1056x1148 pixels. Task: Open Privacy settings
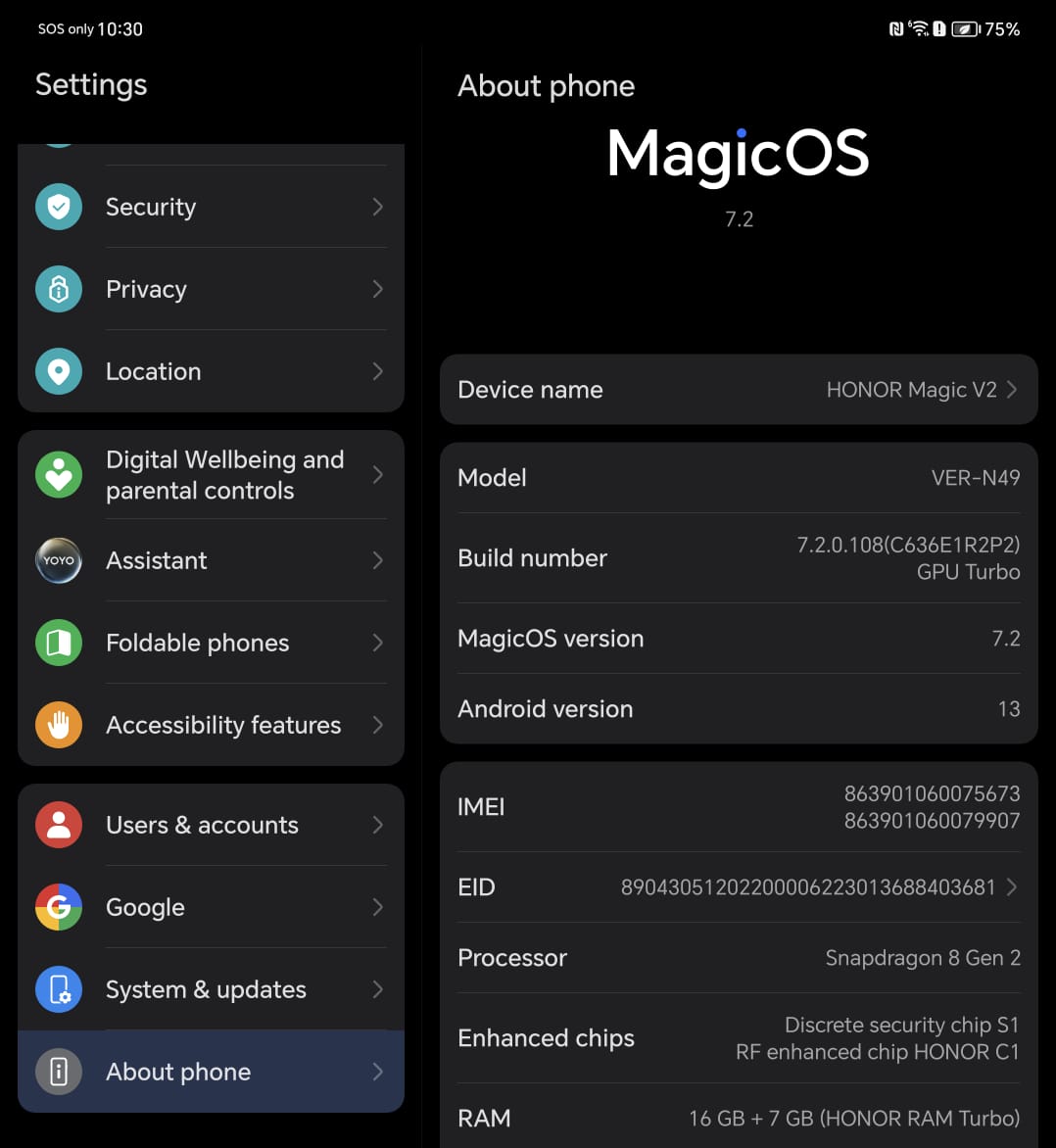coord(211,289)
